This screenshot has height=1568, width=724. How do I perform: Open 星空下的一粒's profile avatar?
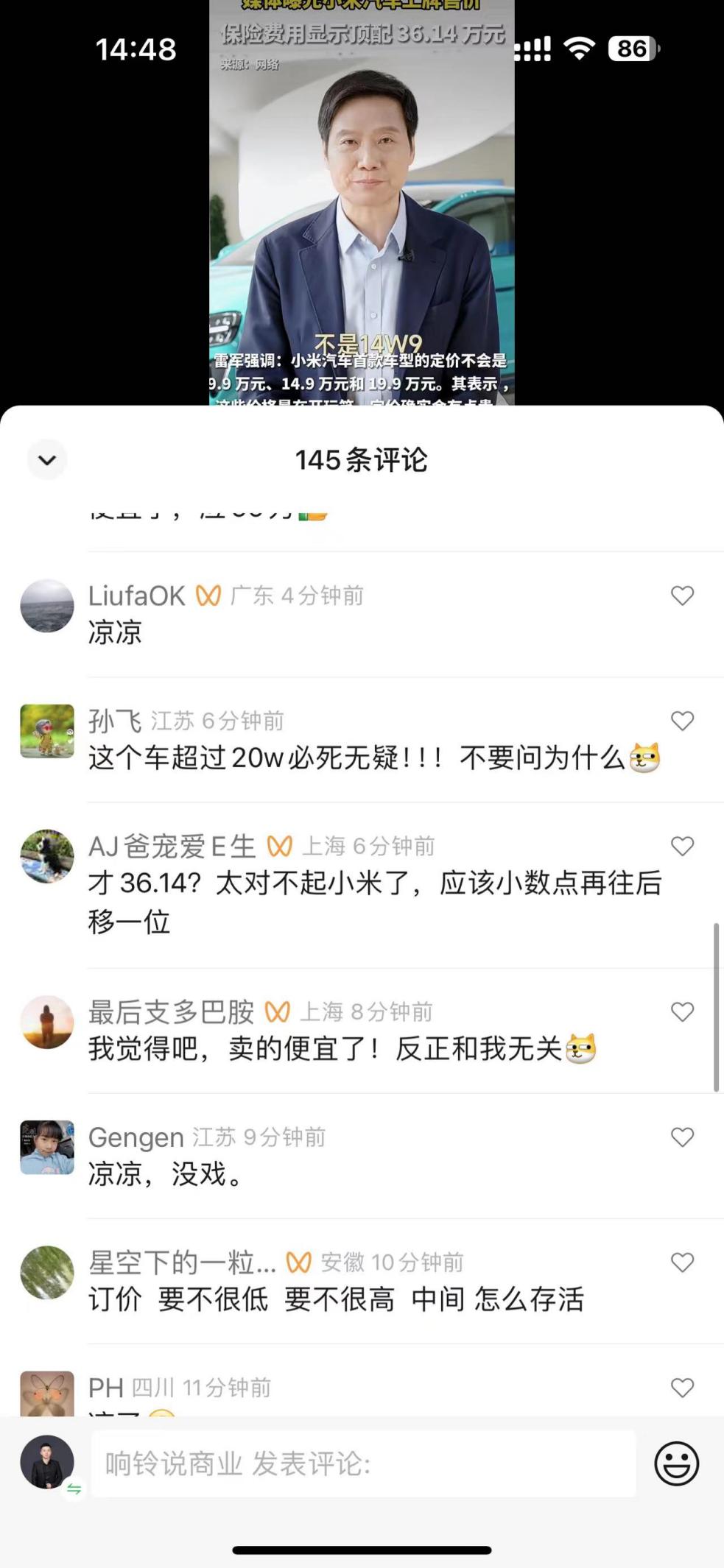(x=47, y=1272)
